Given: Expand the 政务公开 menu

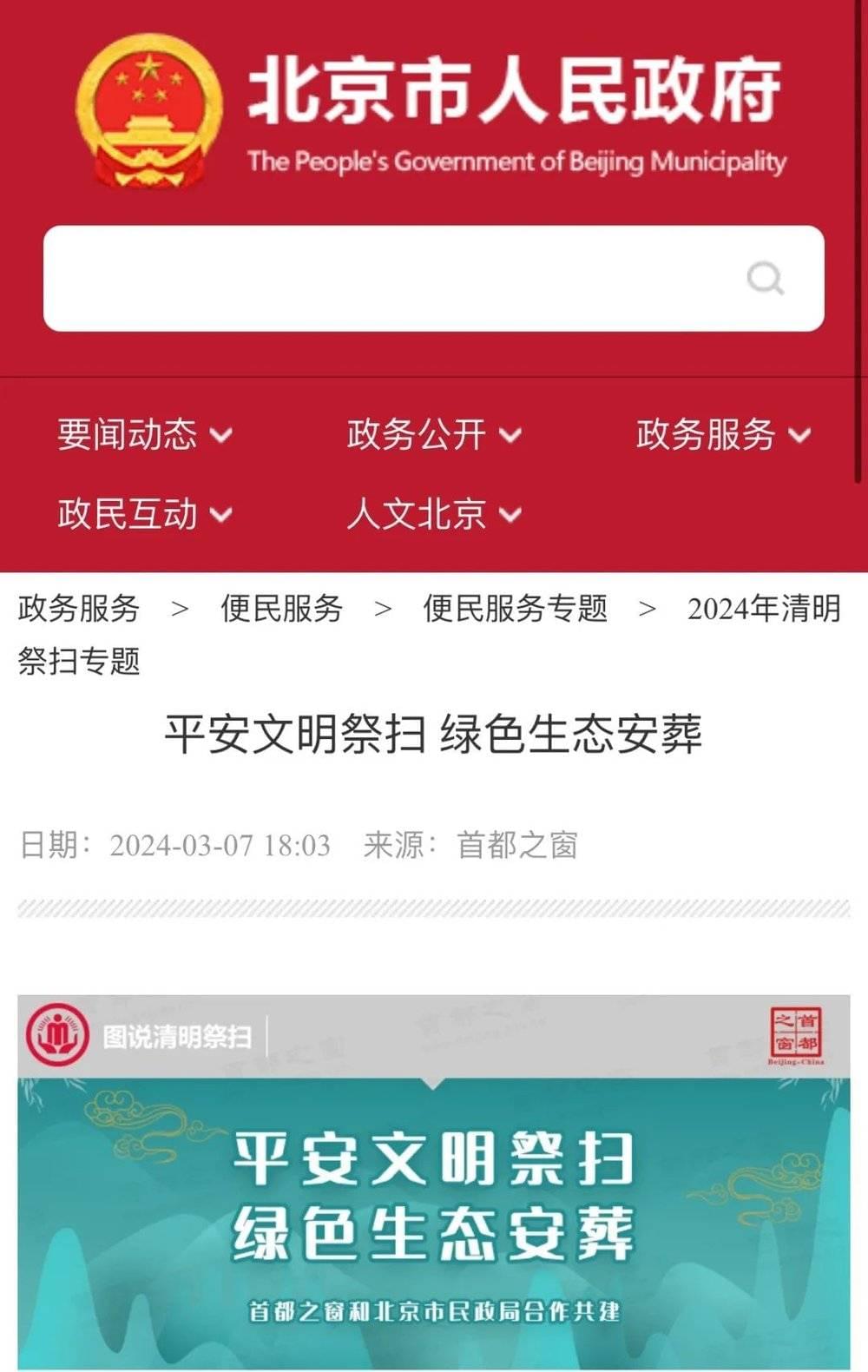Looking at the screenshot, I should coord(434,434).
